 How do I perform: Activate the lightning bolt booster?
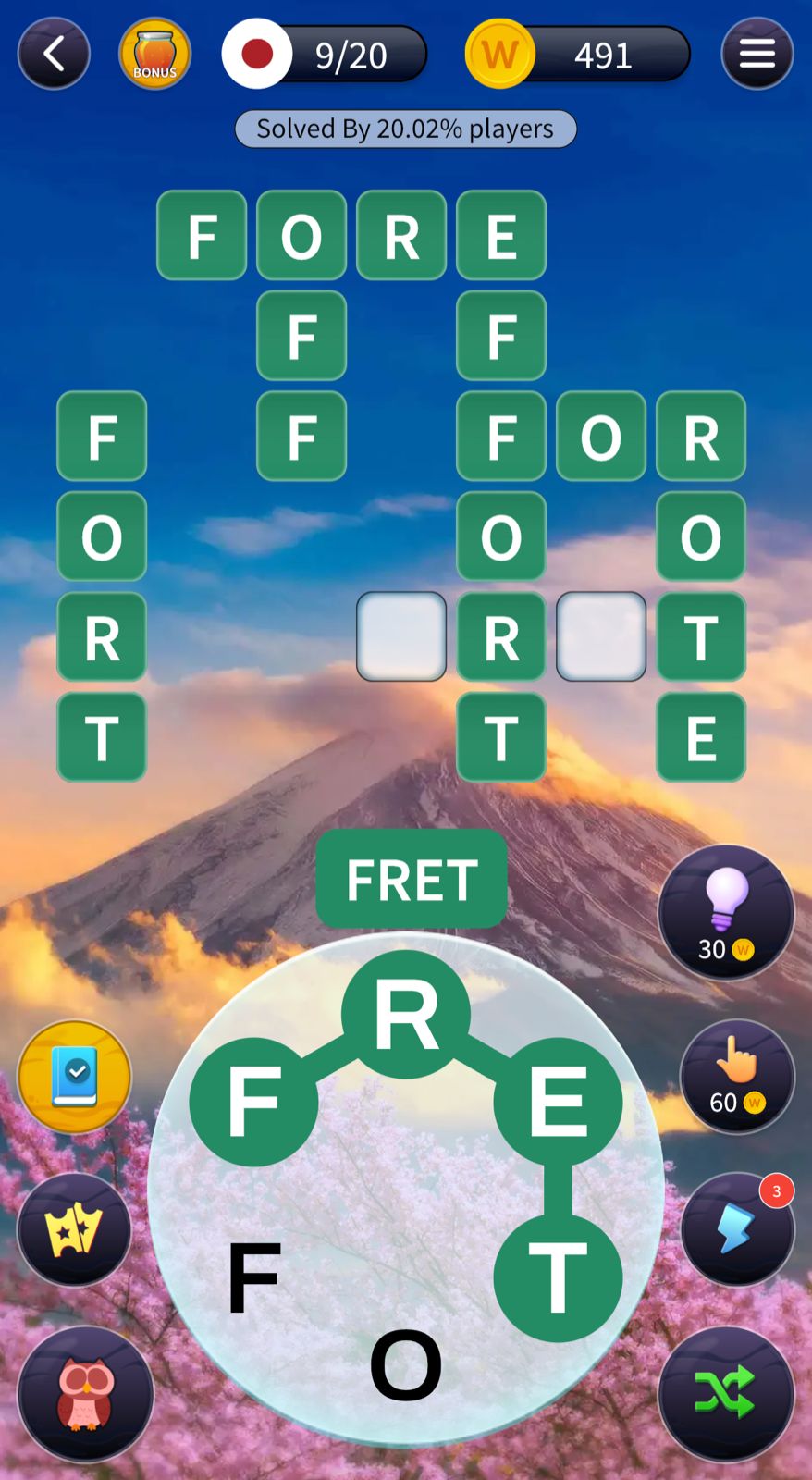pos(737,1229)
